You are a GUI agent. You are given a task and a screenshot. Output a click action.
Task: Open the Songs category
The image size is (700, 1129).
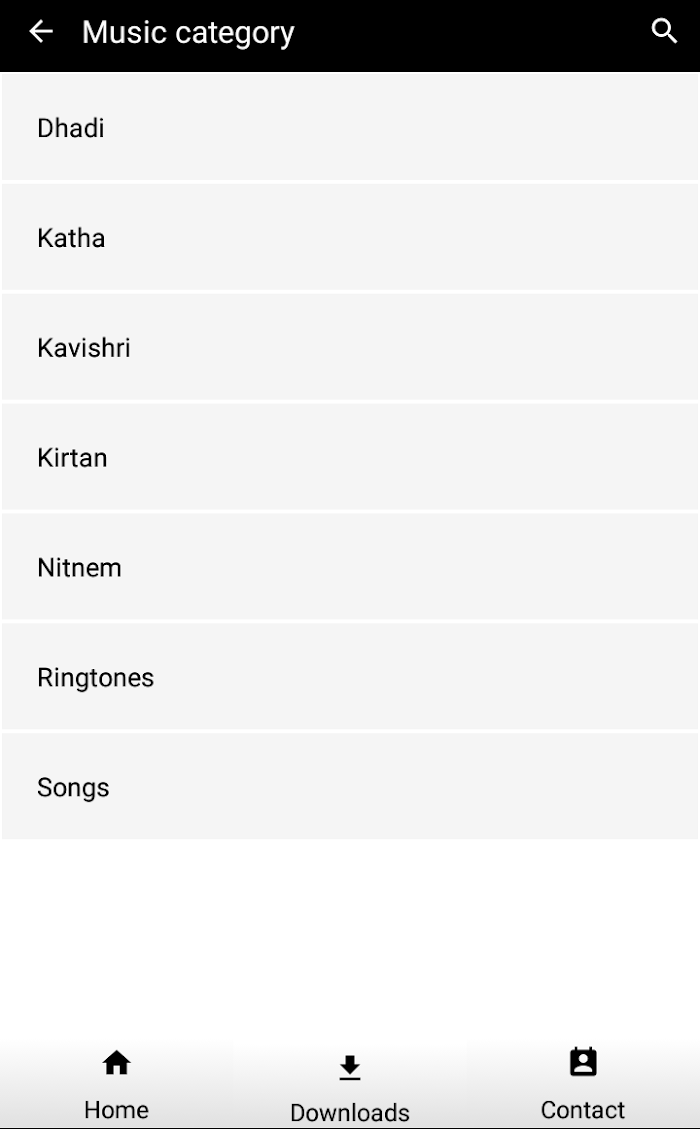(x=350, y=786)
